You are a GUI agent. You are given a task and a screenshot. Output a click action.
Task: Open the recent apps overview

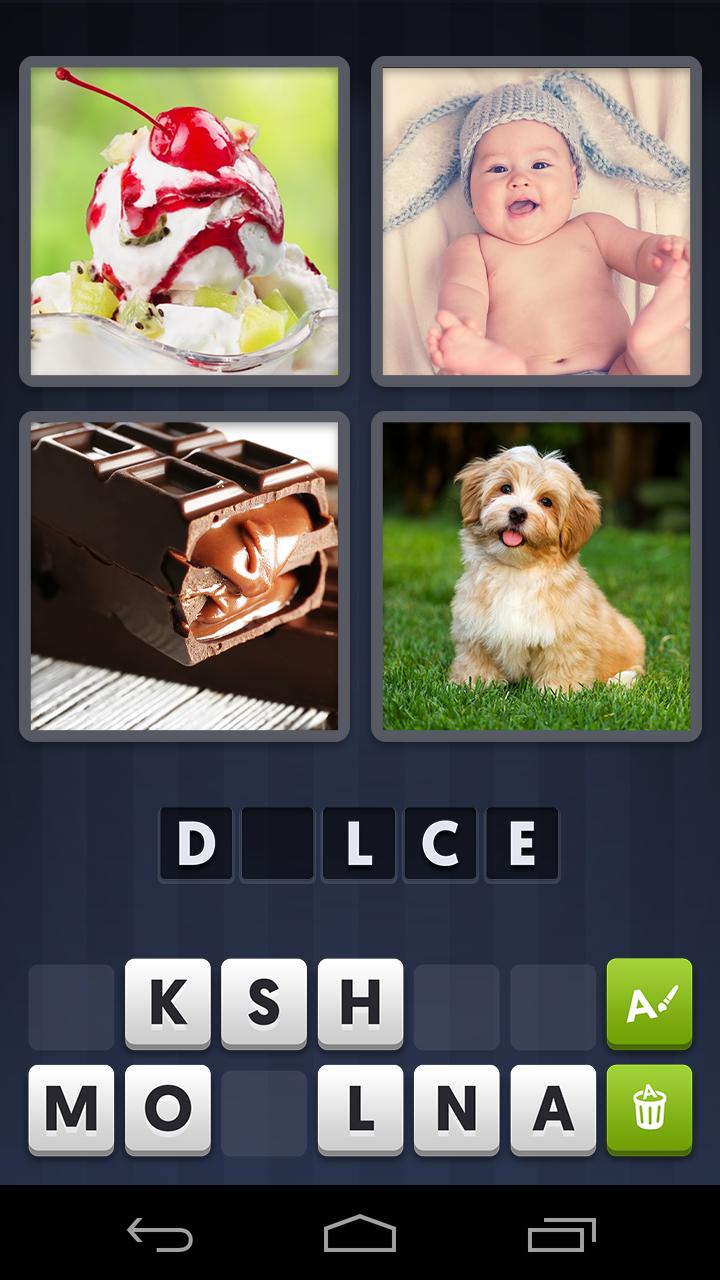click(x=561, y=1233)
